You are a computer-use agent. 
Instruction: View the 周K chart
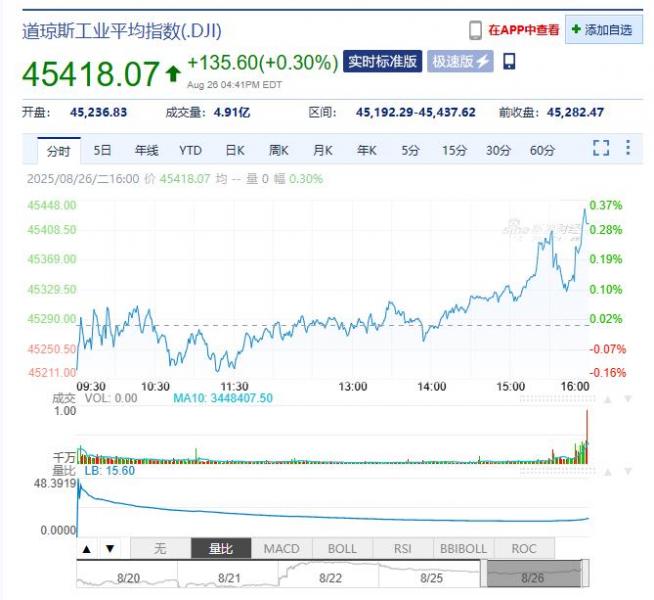278,150
